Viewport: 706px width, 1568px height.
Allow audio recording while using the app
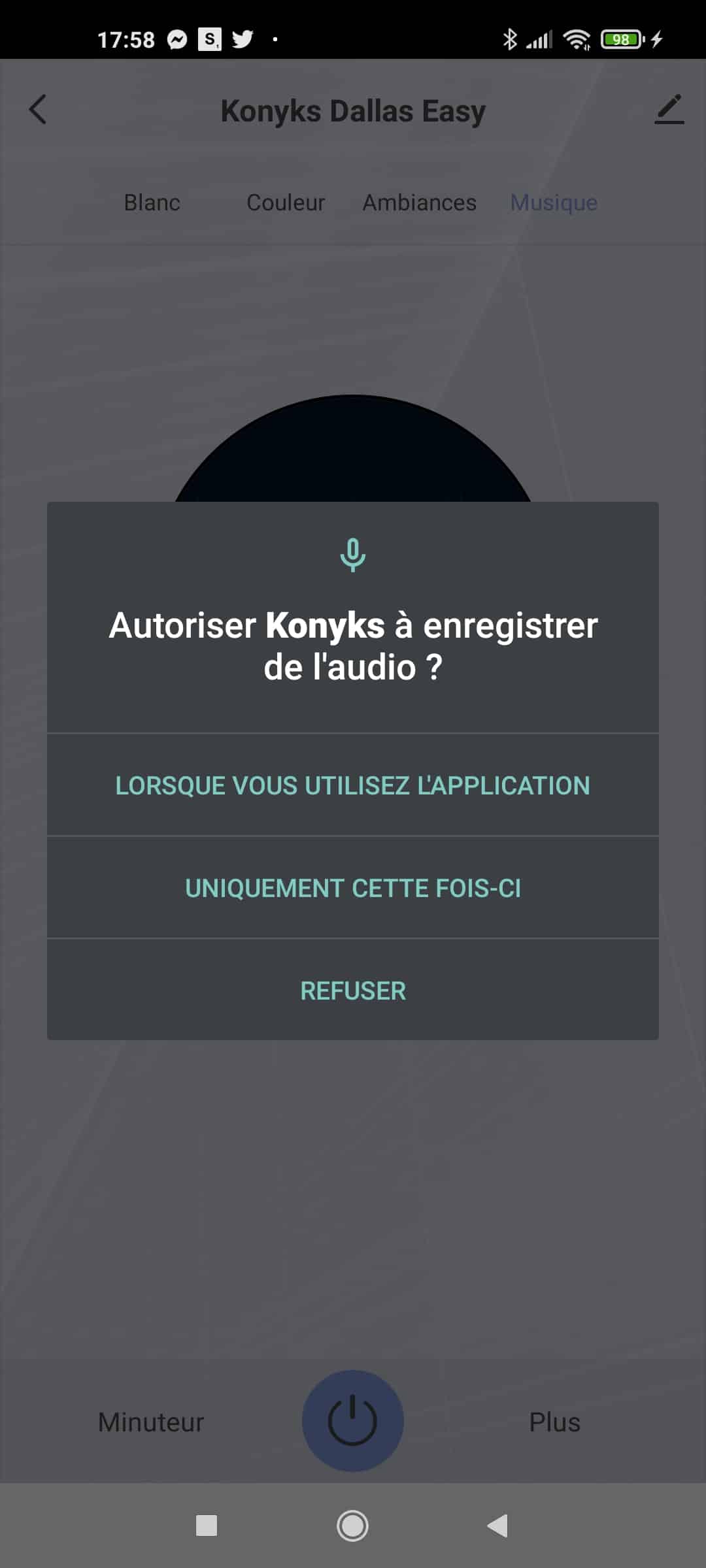[x=353, y=785]
